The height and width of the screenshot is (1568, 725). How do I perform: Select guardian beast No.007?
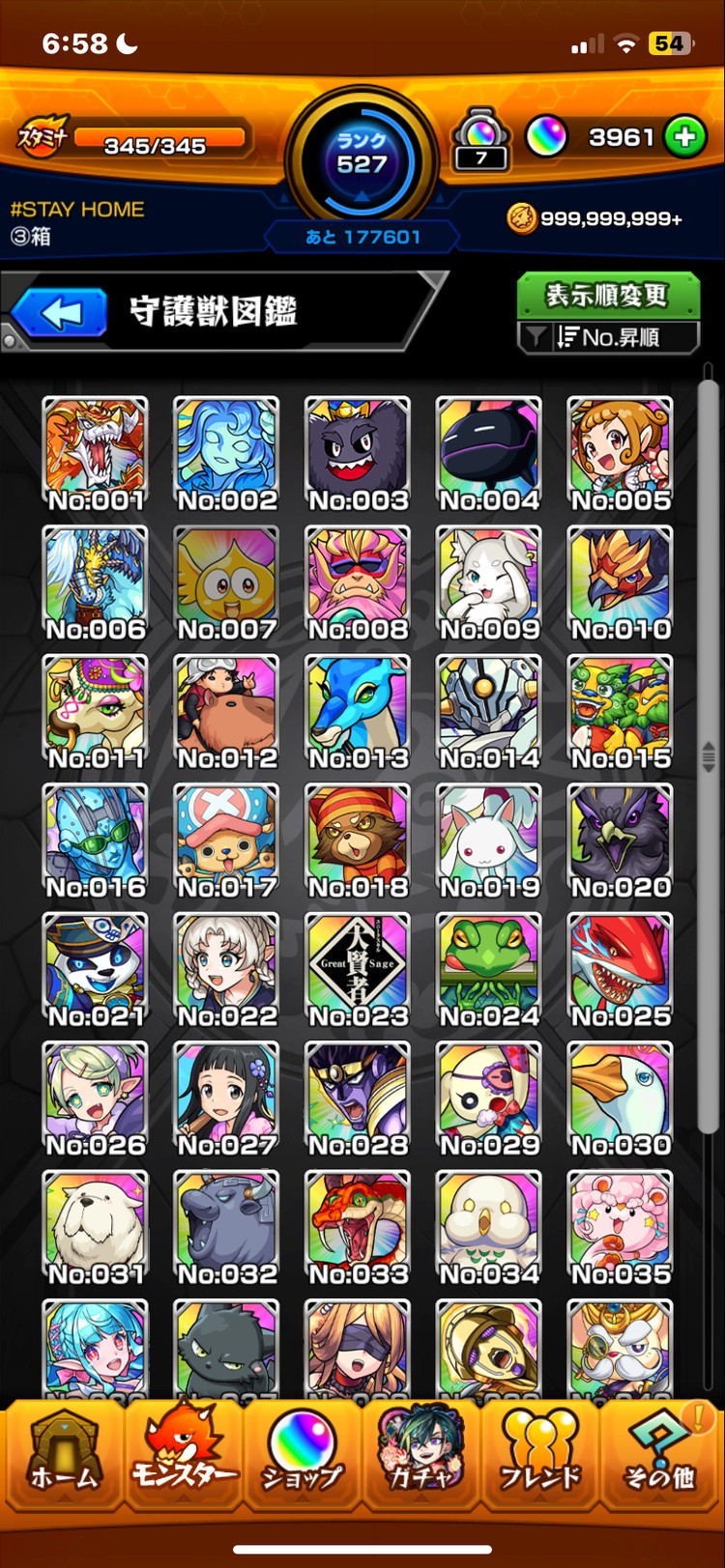[226, 582]
